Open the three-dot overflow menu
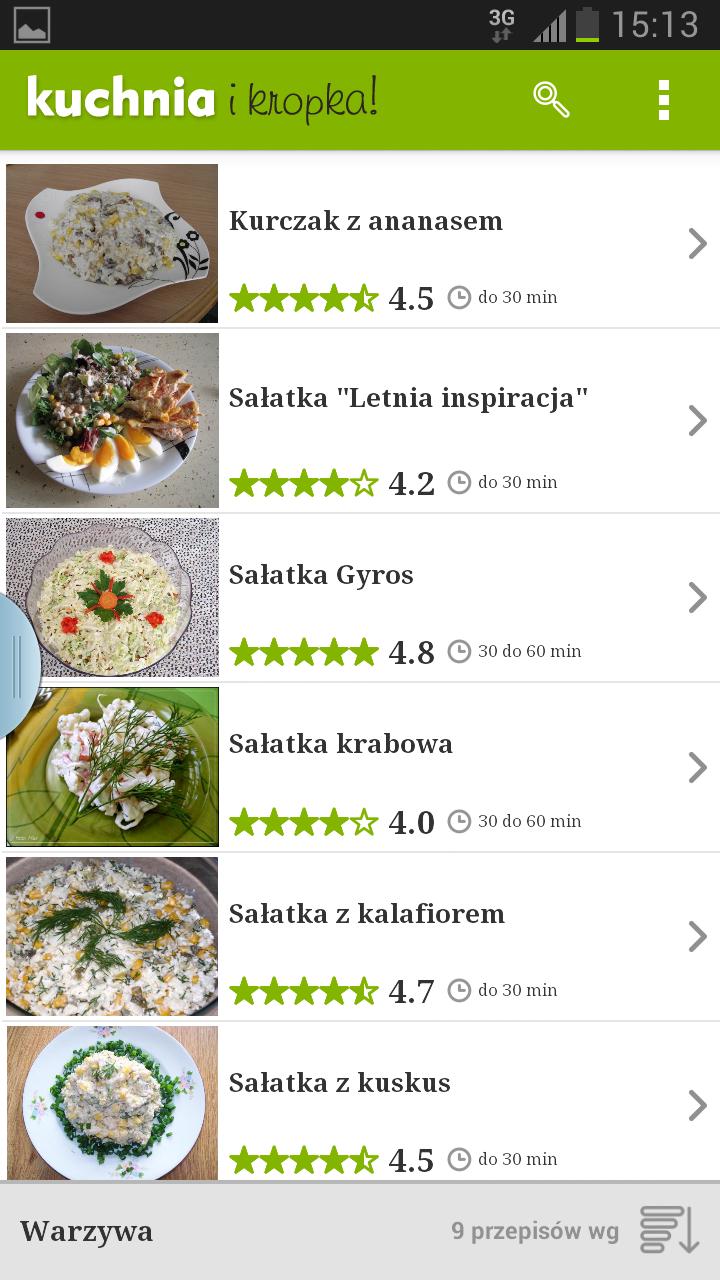 point(663,100)
